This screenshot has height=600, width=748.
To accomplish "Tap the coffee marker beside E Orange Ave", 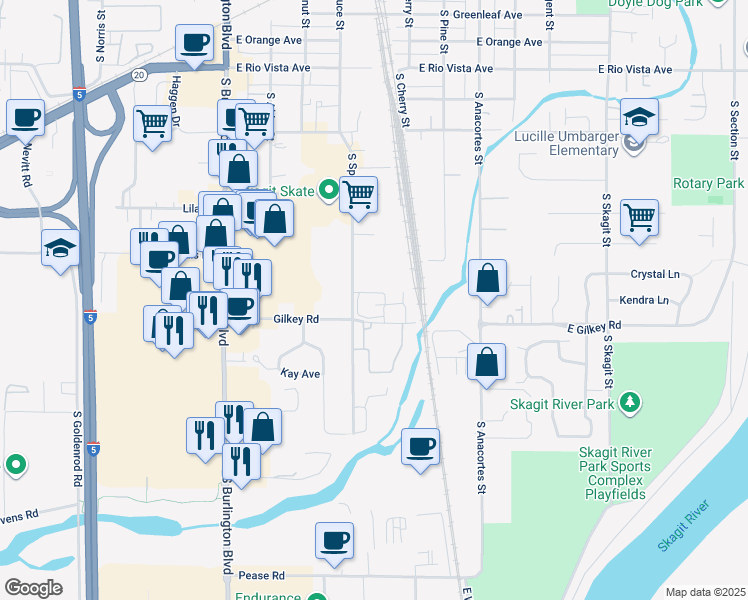I will point(194,45).
